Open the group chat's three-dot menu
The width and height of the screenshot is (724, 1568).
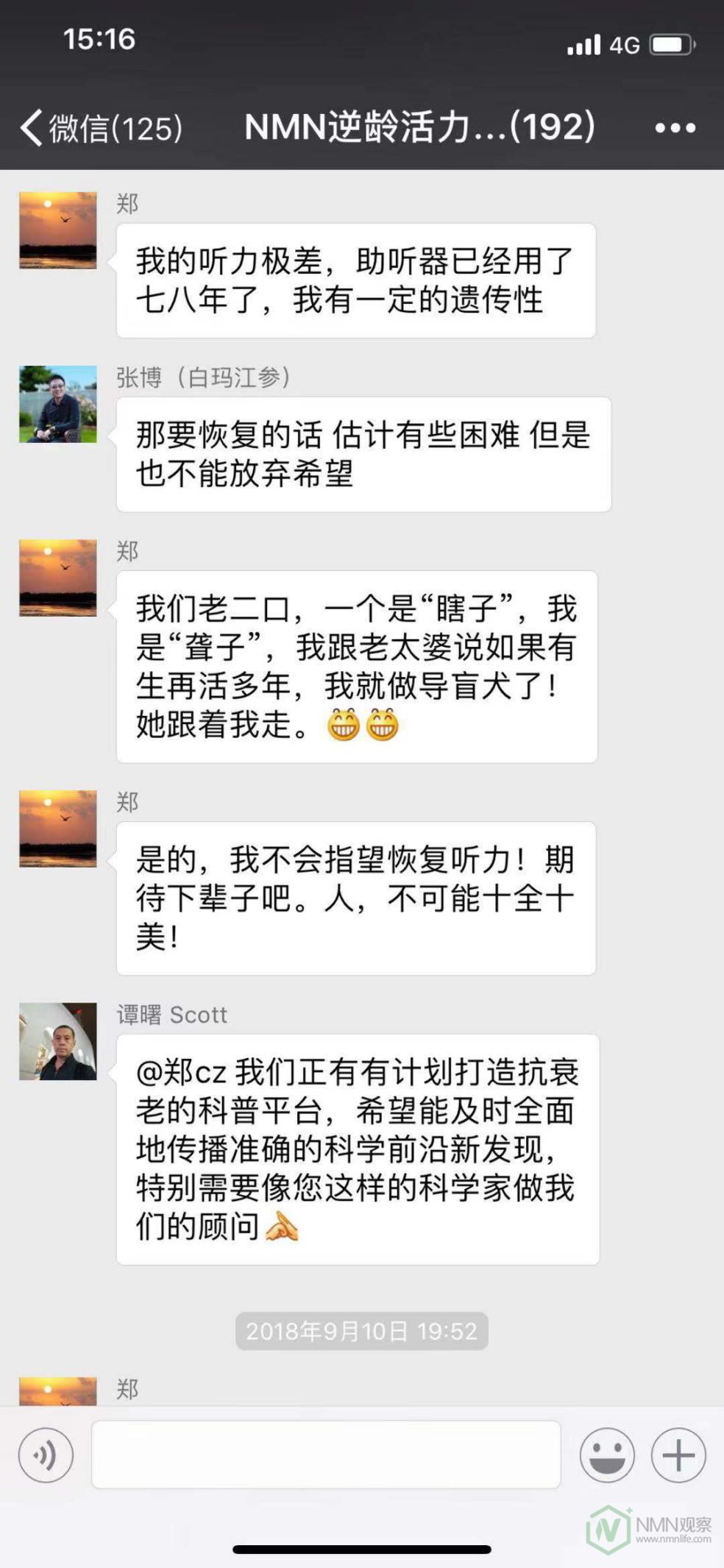click(x=675, y=128)
